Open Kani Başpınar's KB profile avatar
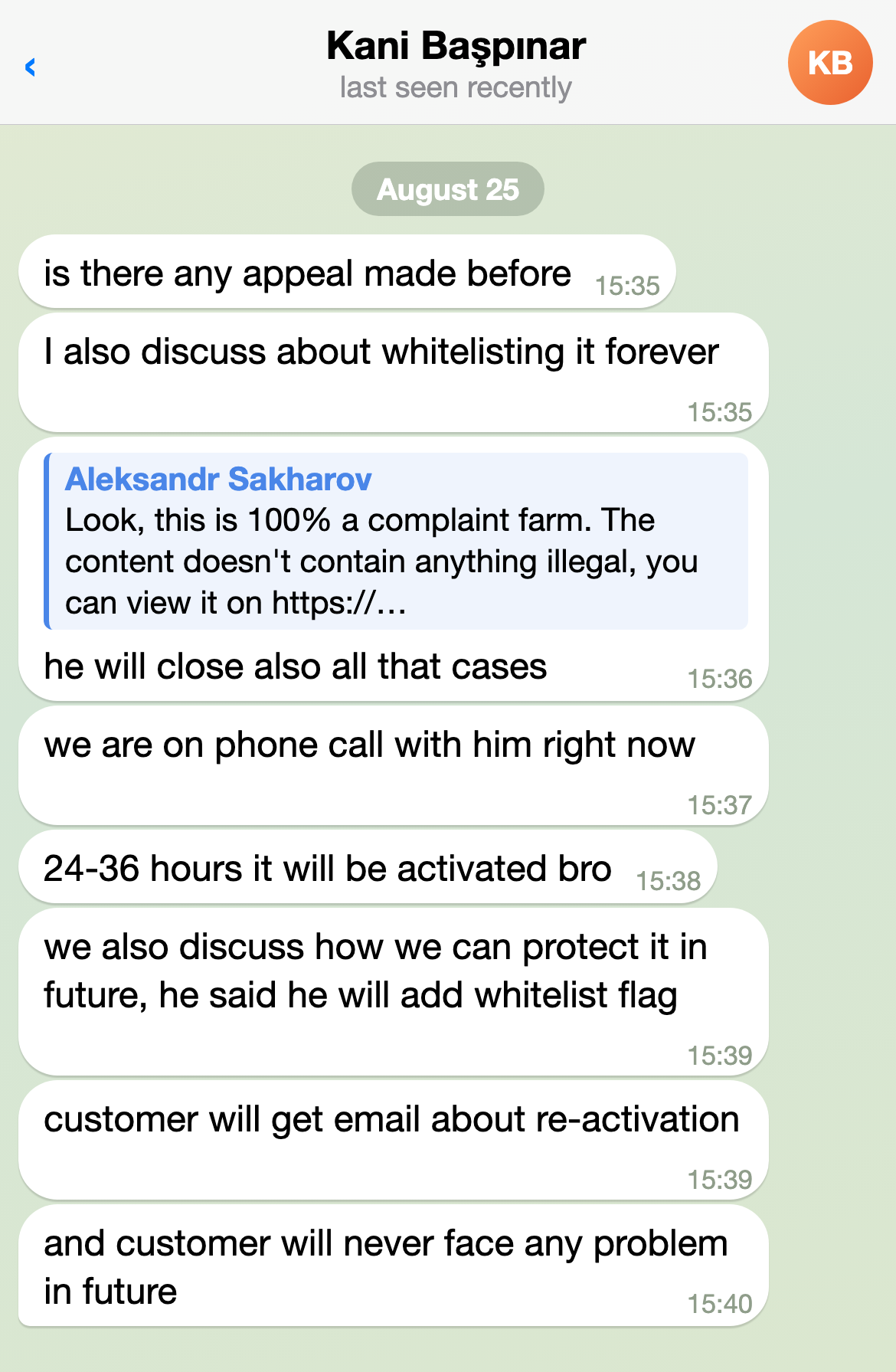This screenshot has height=1372, width=896. (830, 63)
